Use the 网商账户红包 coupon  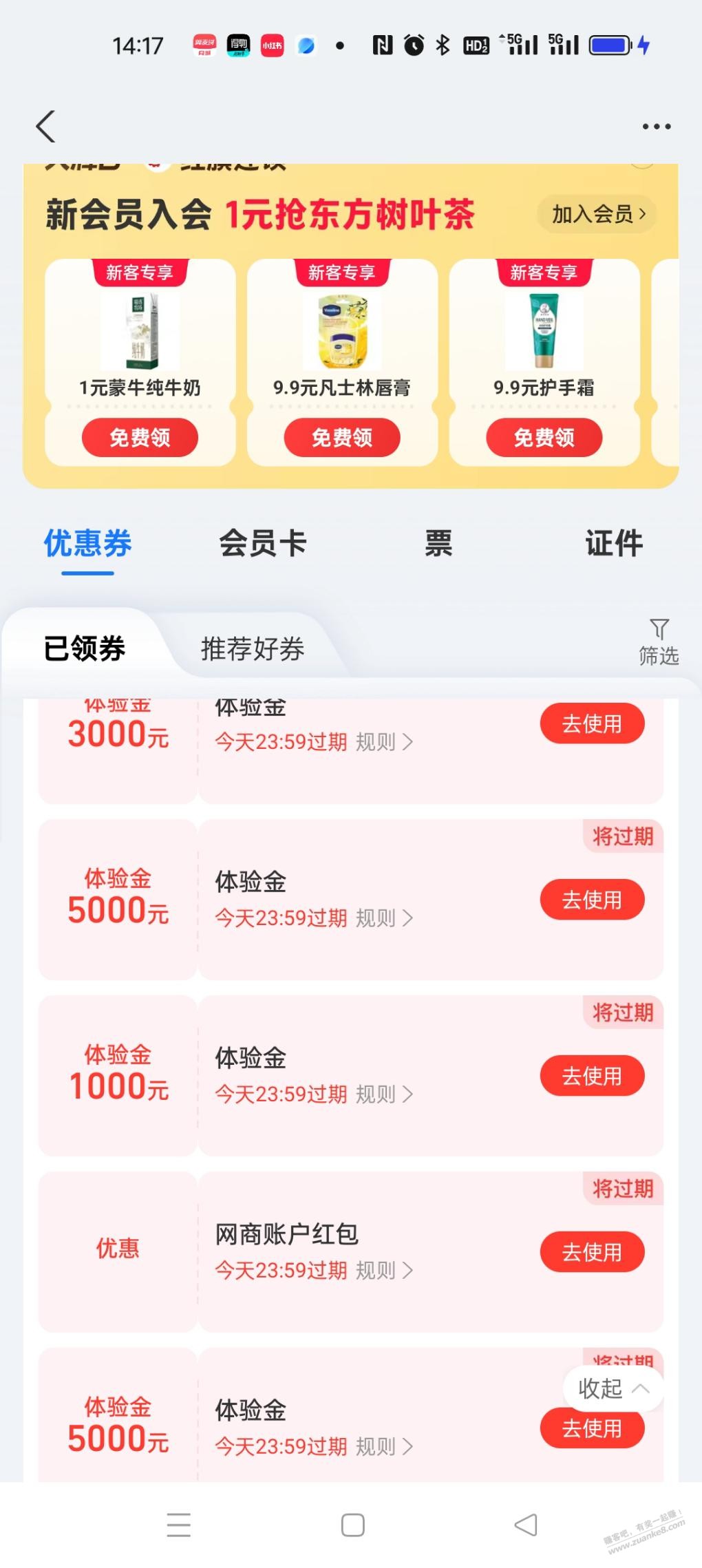tap(592, 1251)
